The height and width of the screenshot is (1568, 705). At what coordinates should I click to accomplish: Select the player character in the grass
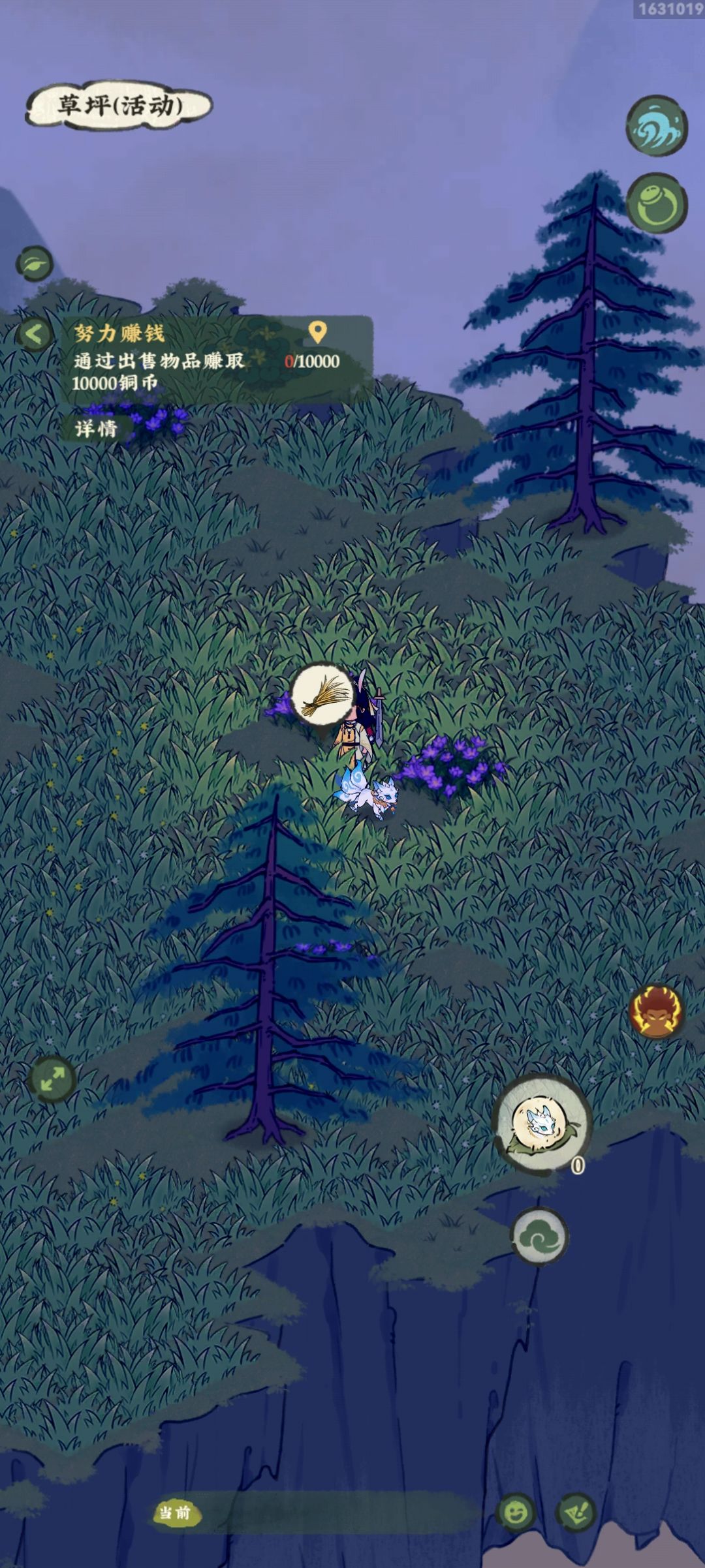pos(354,737)
